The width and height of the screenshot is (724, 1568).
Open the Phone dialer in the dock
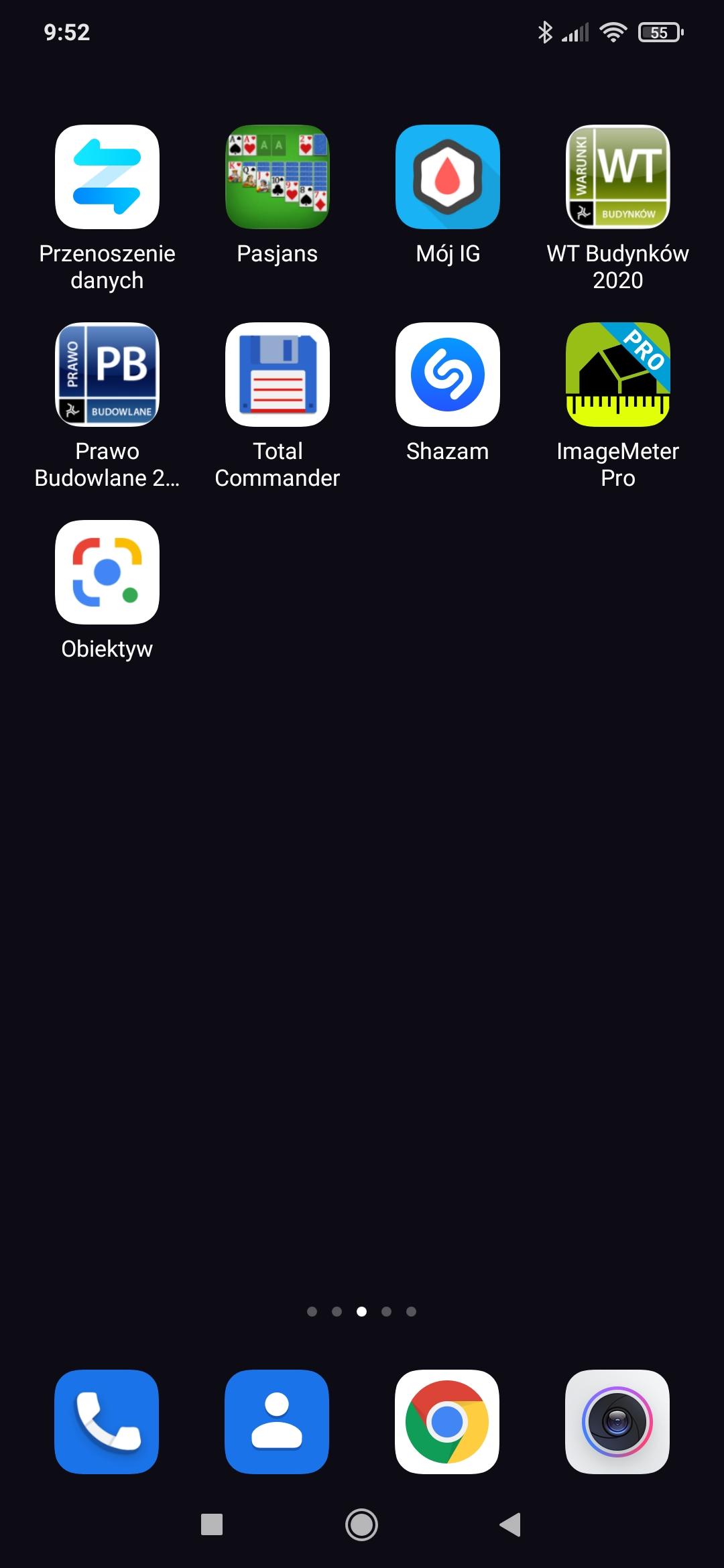107,1421
